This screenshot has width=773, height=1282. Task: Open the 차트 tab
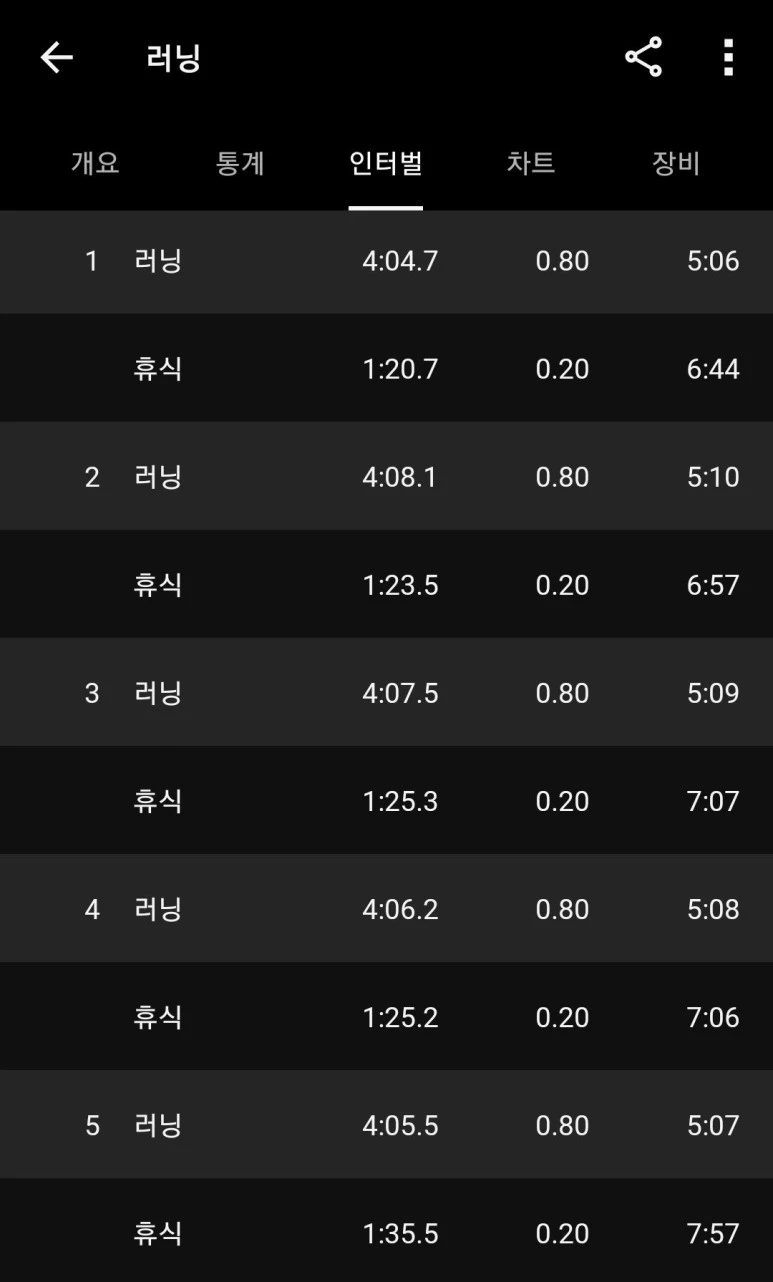tap(530, 163)
